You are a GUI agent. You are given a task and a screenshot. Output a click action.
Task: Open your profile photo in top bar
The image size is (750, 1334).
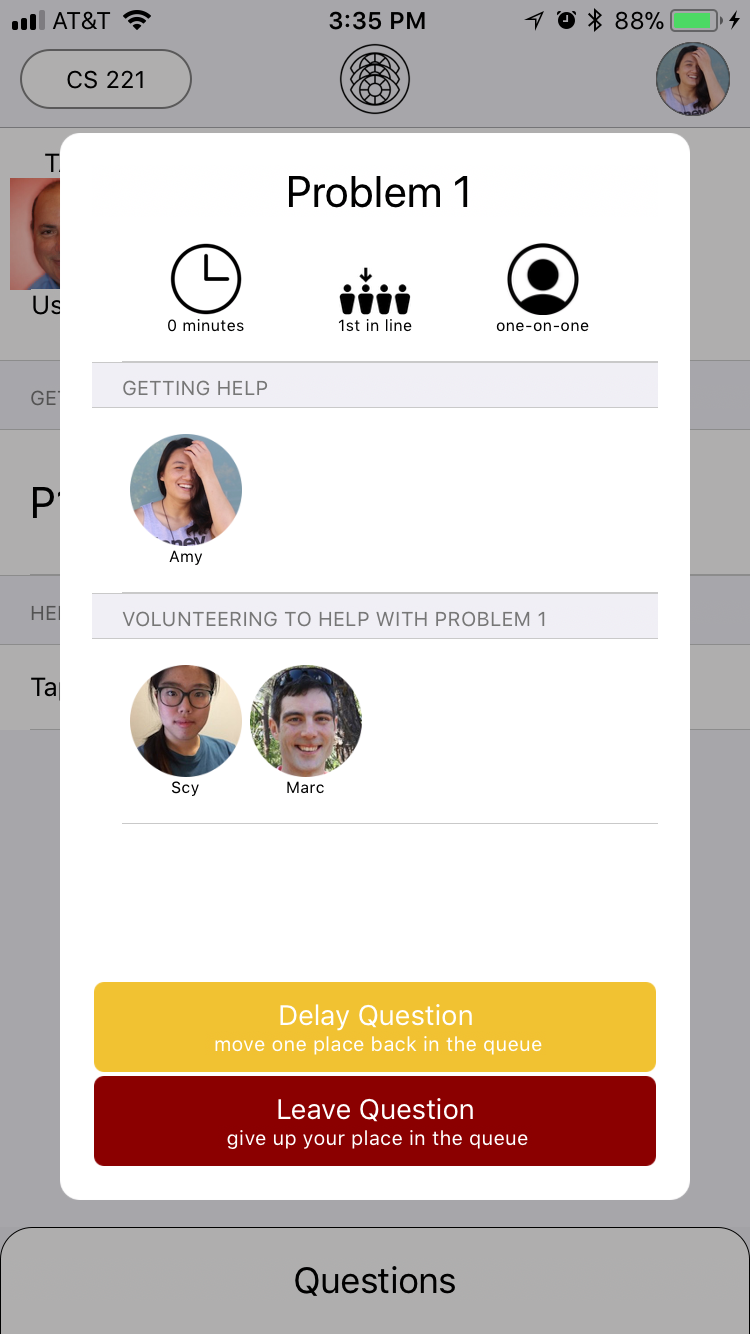tap(693, 79)
